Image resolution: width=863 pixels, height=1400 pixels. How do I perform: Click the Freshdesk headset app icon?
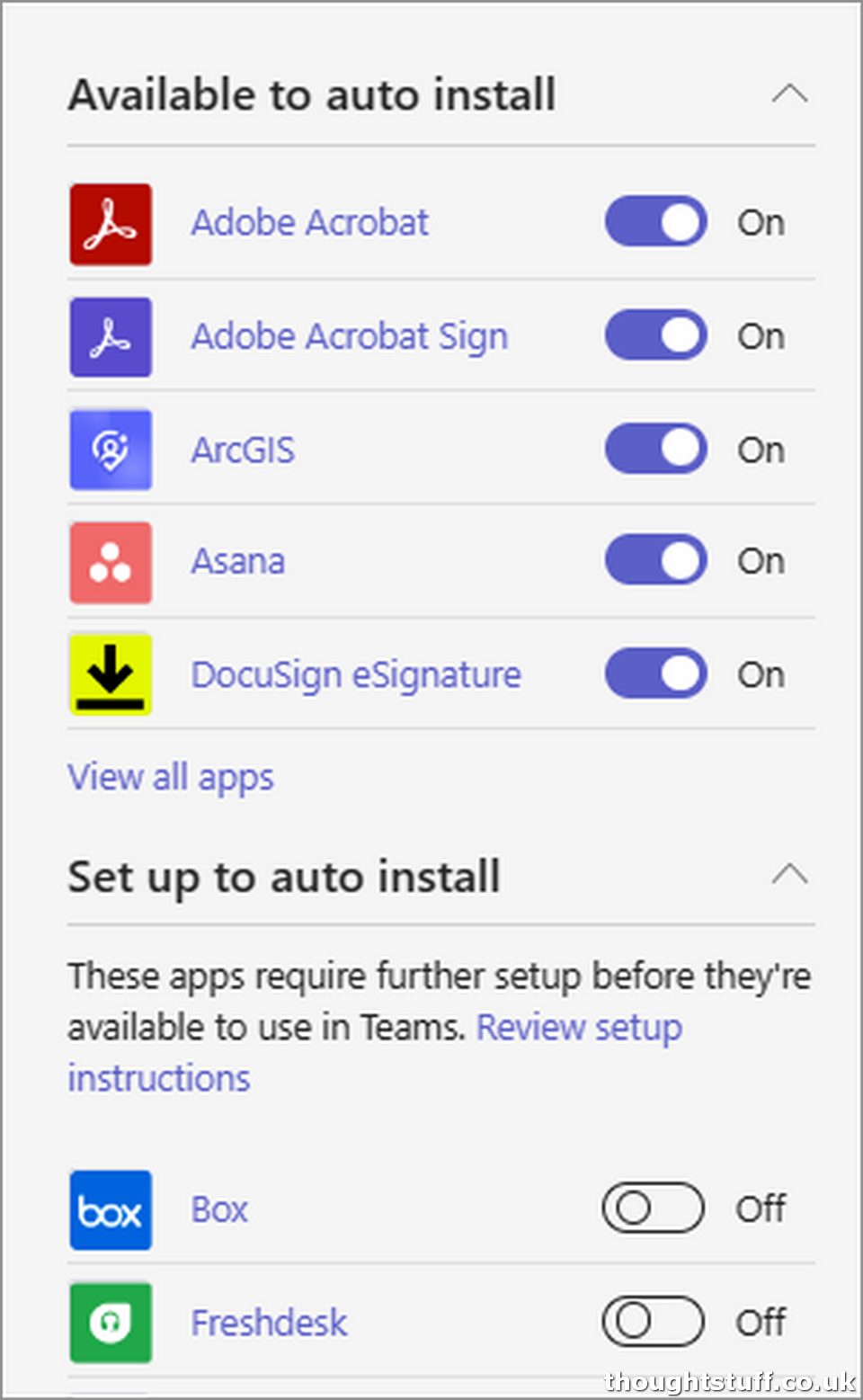point(110,1322)
